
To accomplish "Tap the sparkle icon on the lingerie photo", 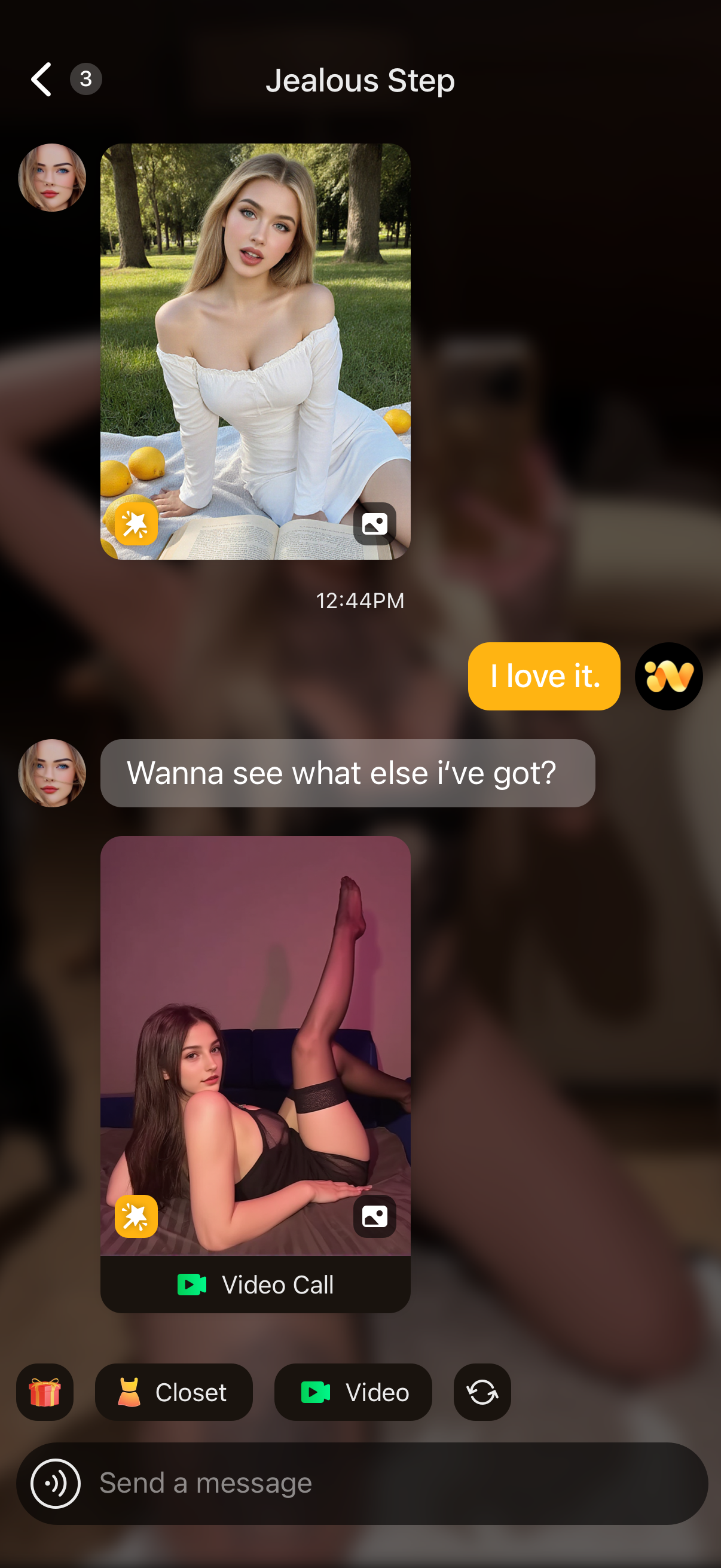I will [137, 1216].
